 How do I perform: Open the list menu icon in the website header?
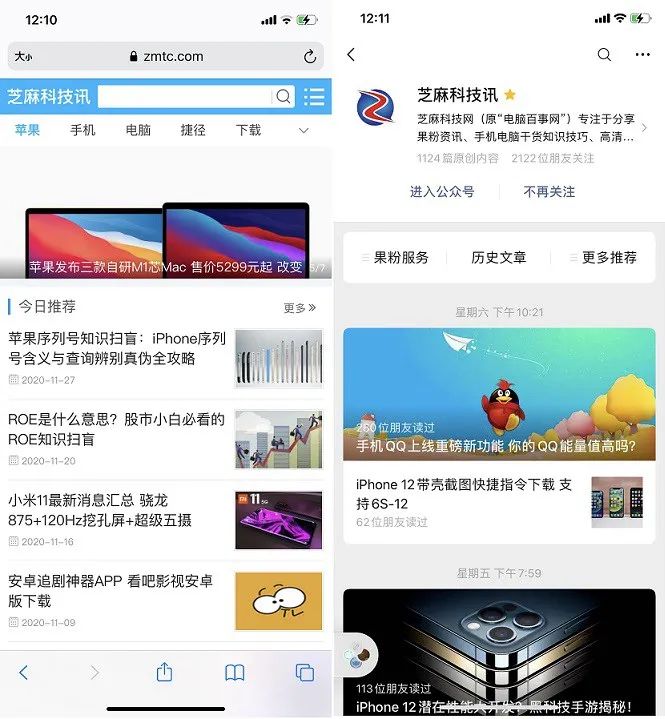click(314, 97)
